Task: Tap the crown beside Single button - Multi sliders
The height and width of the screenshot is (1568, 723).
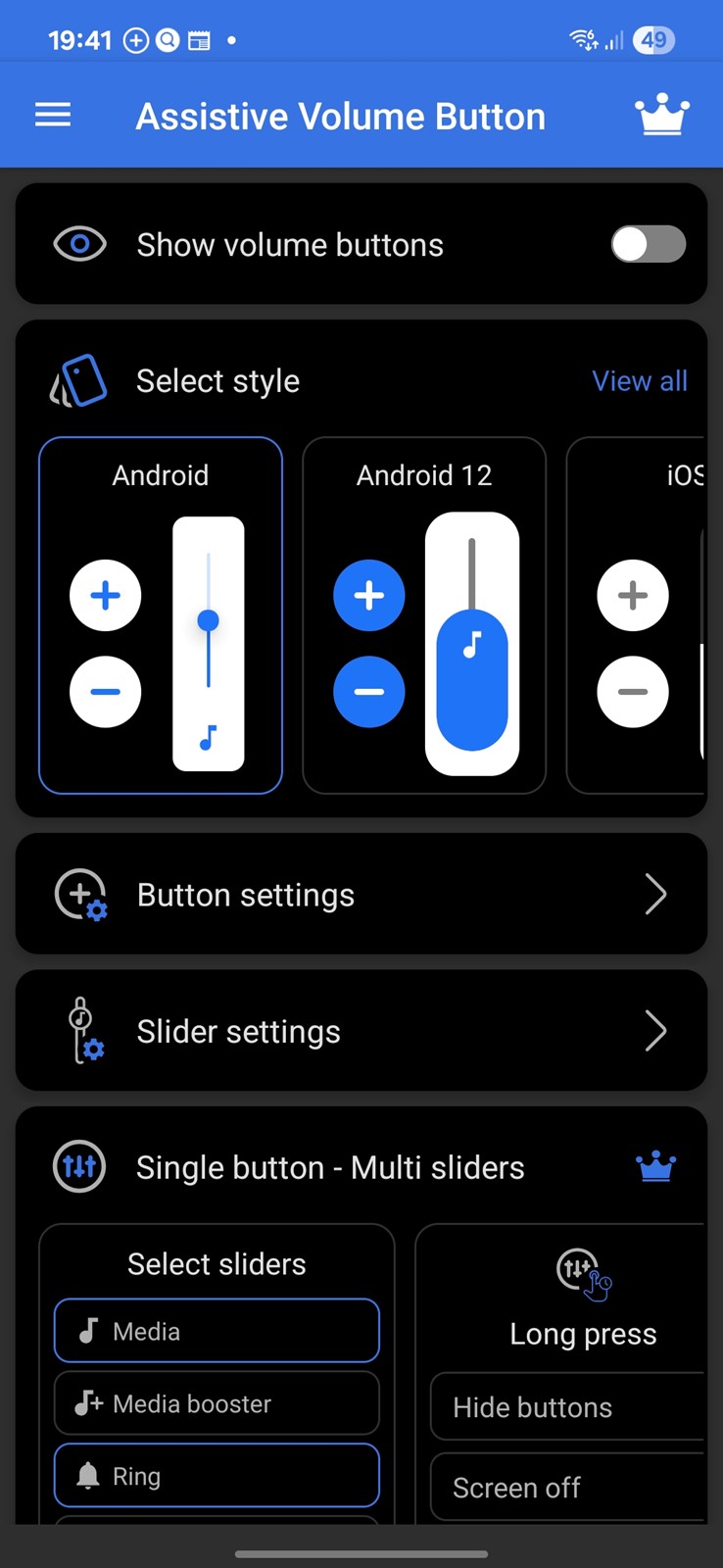Action: (655, 1167)
